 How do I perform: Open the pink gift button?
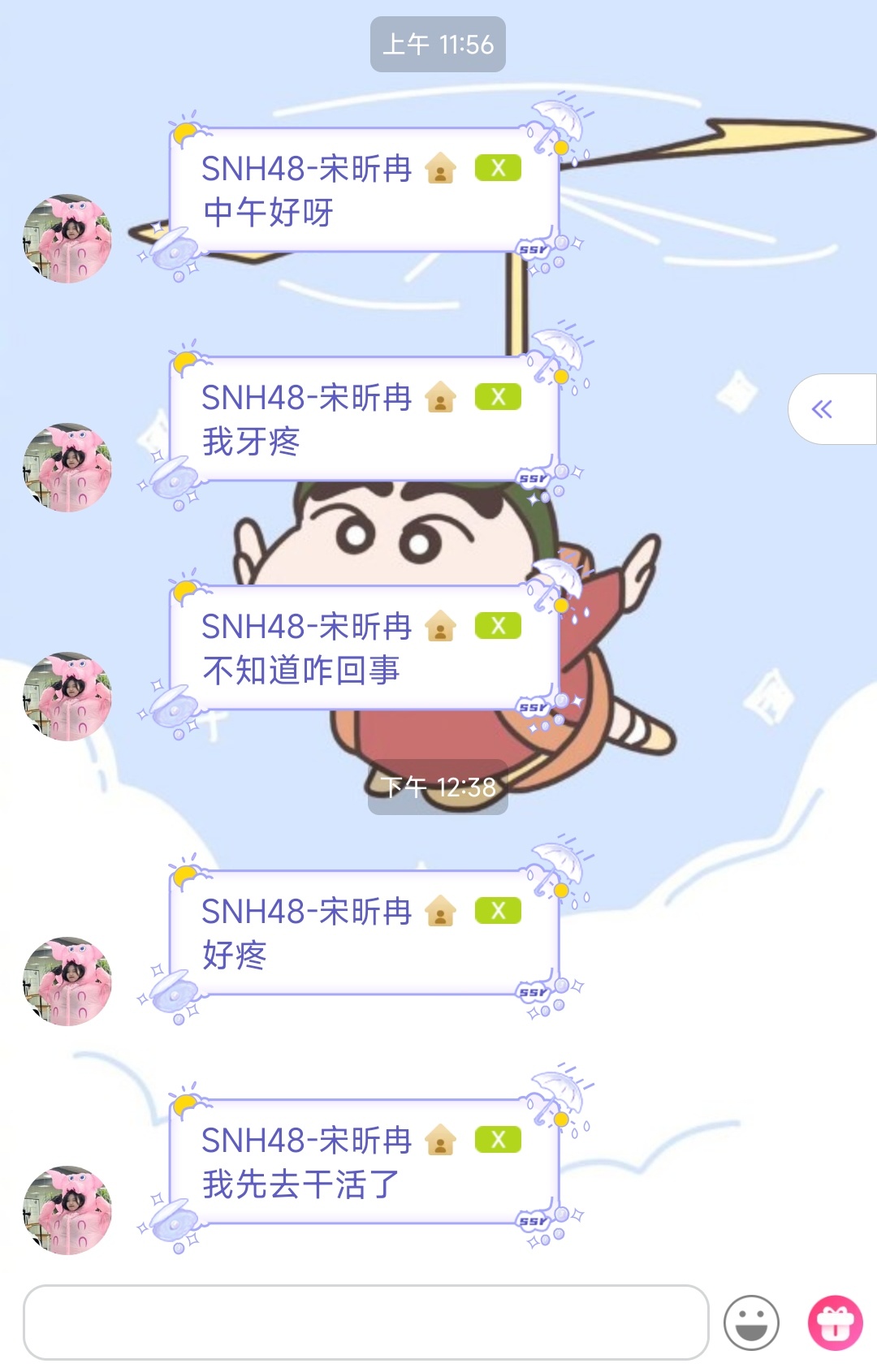coord(835,1322)
